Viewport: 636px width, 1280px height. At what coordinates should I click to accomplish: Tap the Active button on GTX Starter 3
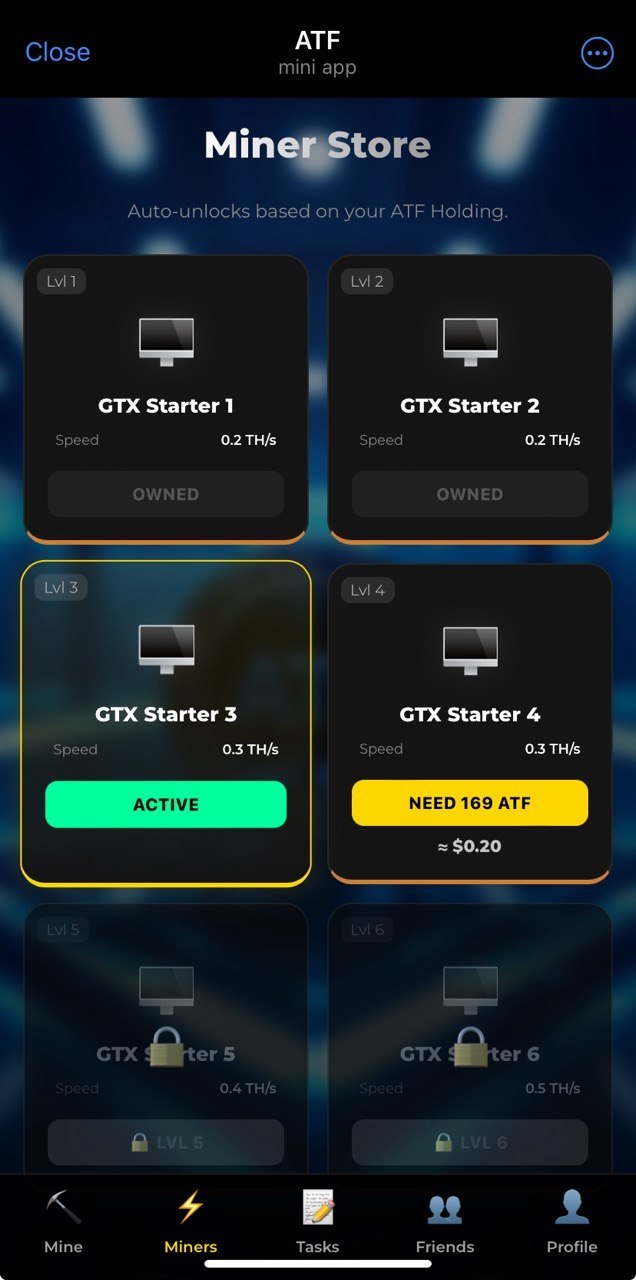166,804
